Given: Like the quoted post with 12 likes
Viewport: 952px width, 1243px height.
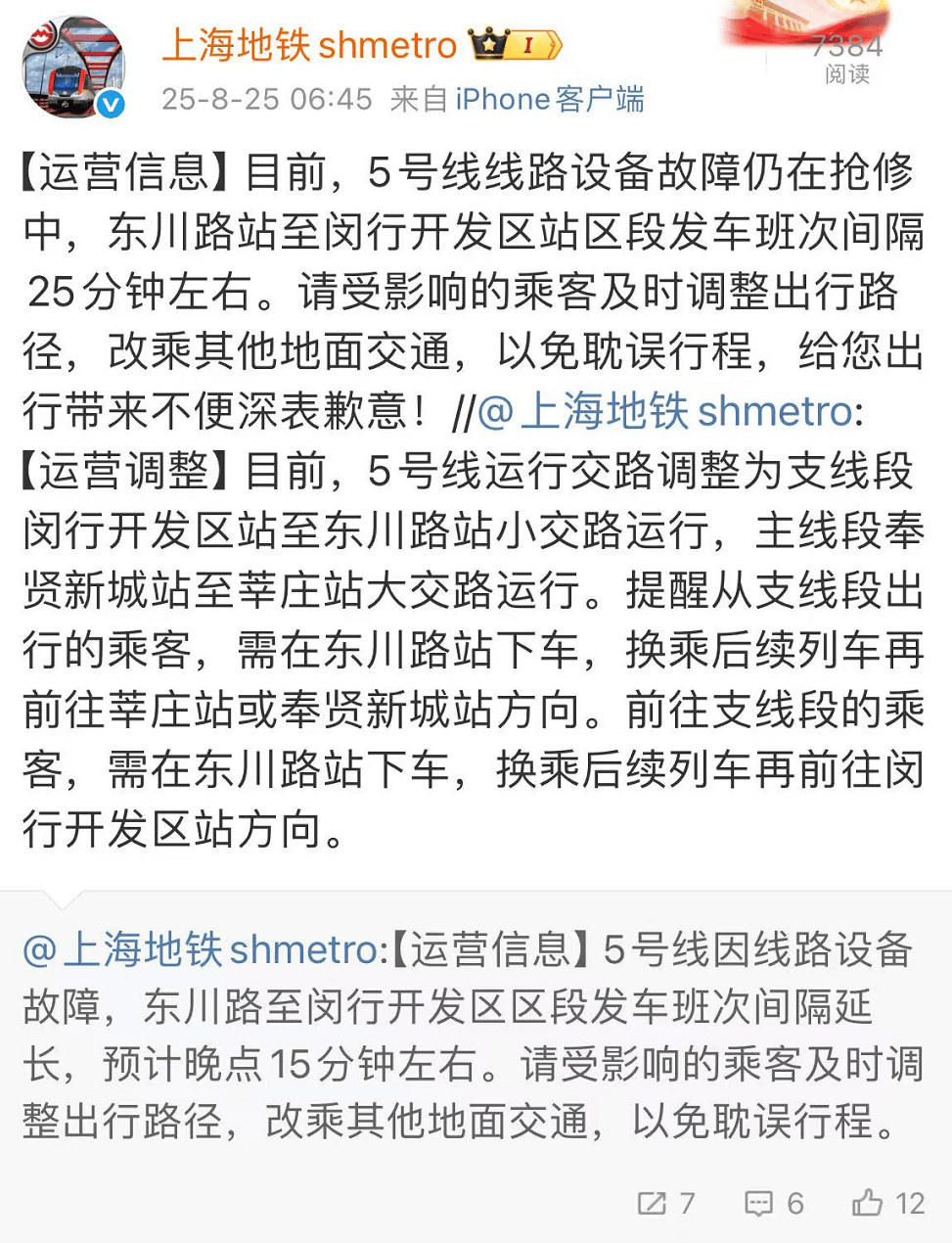Looking at the screenshot, I should click(887, 1203).
